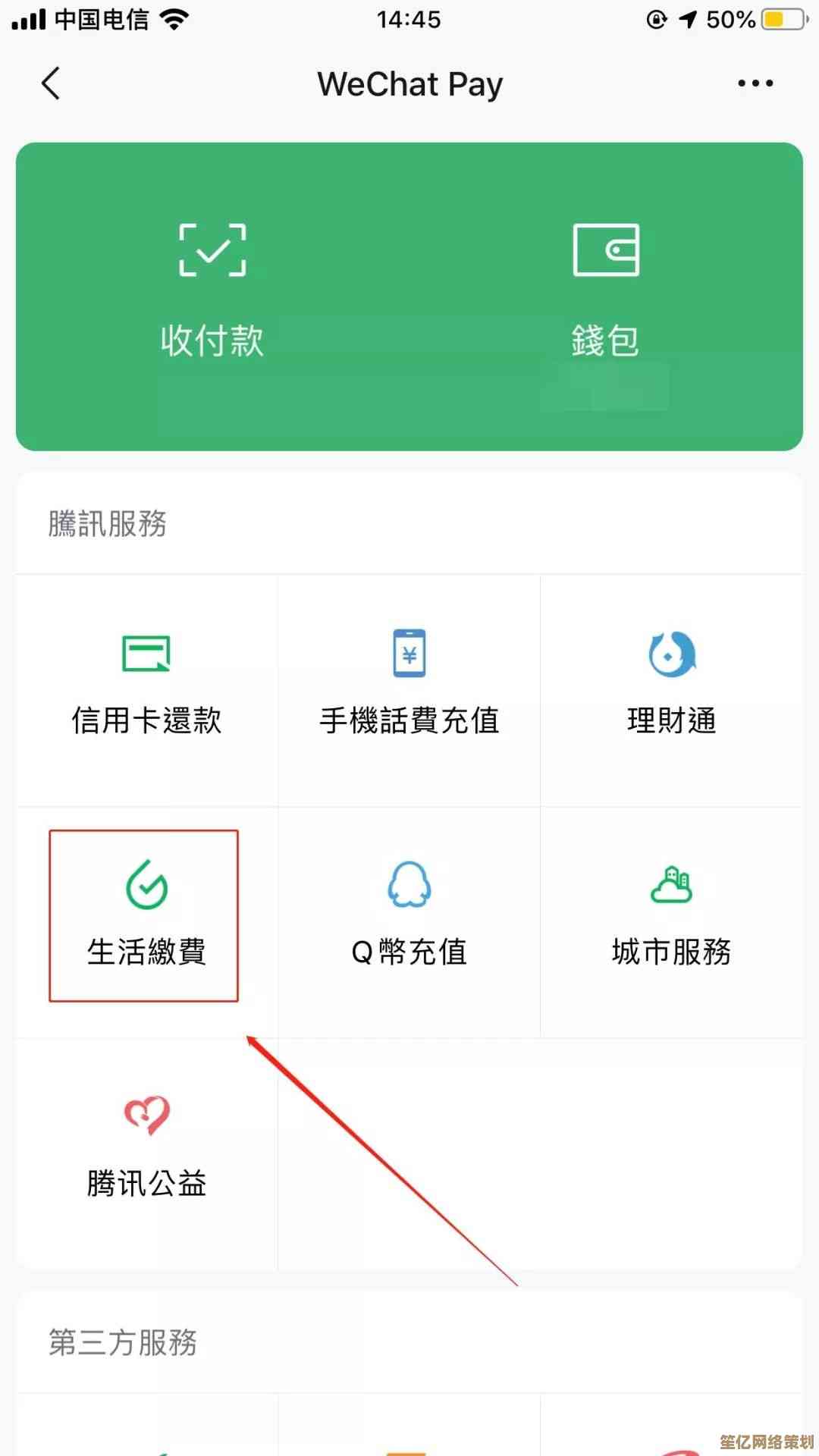Open 城市服務 city services

(x=672, y=916)
